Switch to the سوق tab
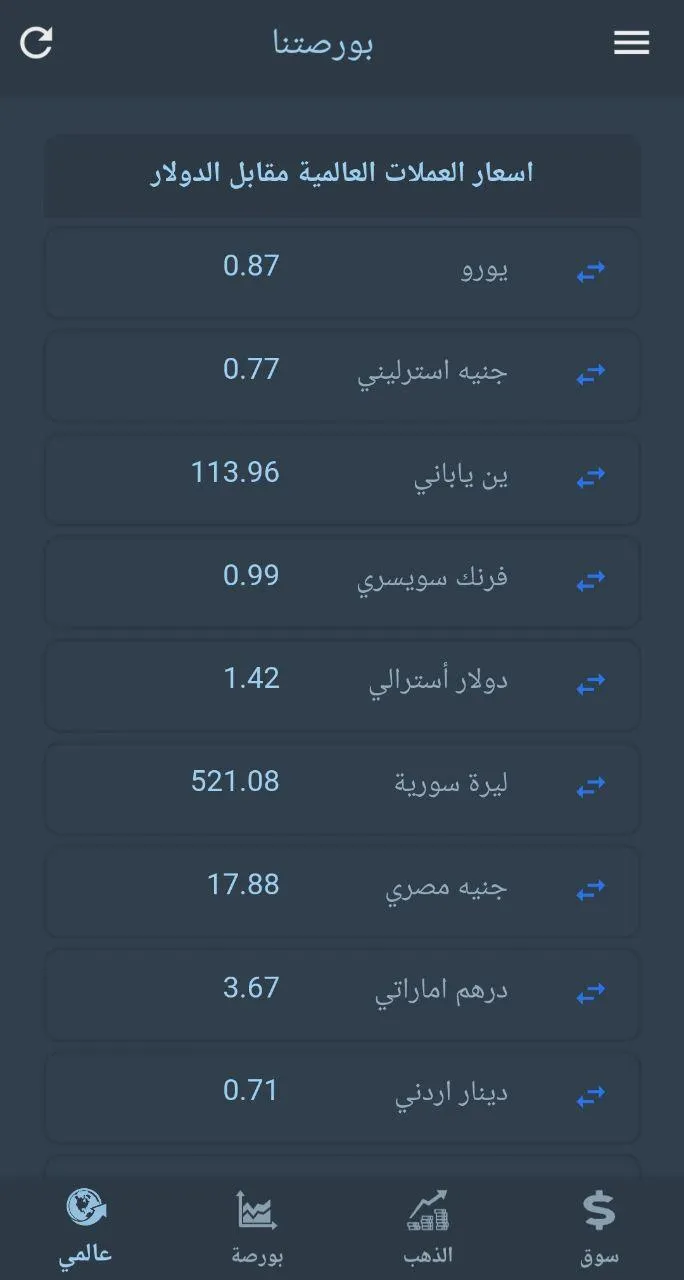Screen dimensions: 684x1280 pyautogui.click(x=599, y=1228)
